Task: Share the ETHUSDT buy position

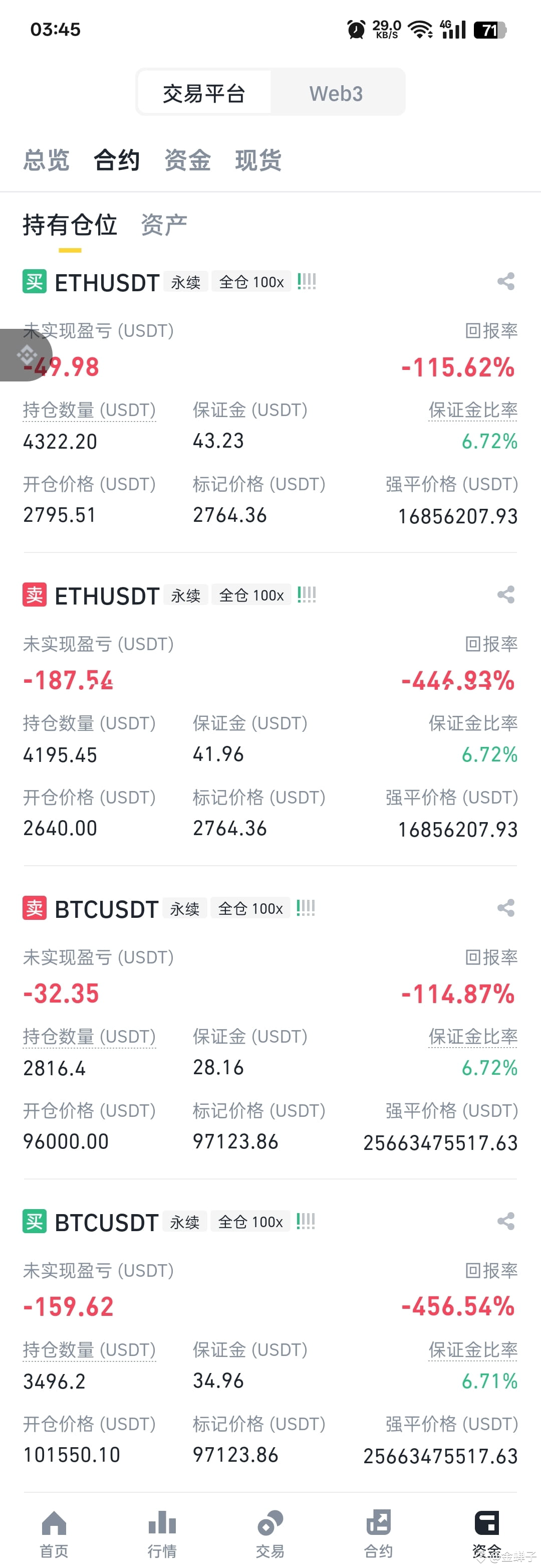Action: 506,281
